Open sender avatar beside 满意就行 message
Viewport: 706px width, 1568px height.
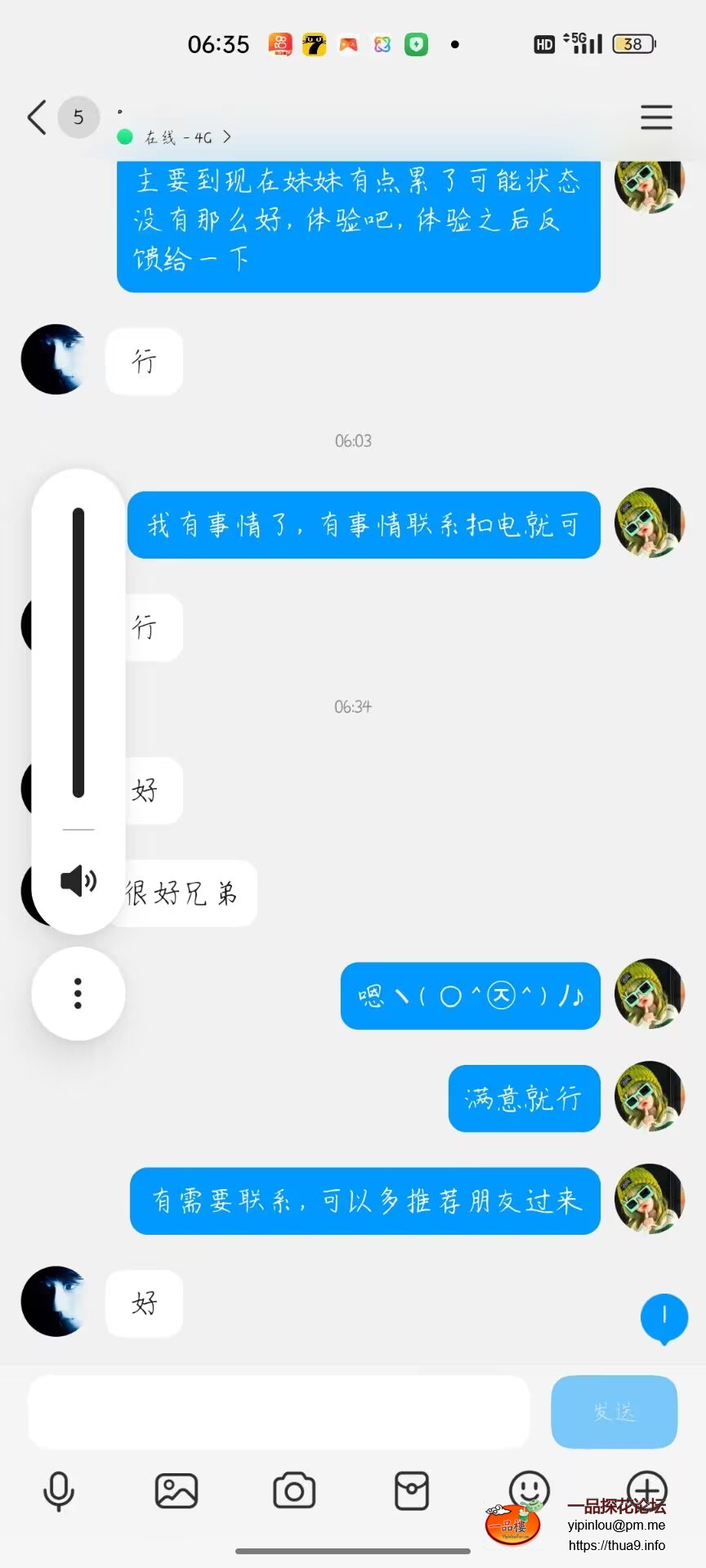pyautogui.click(x=649, y=1096)
